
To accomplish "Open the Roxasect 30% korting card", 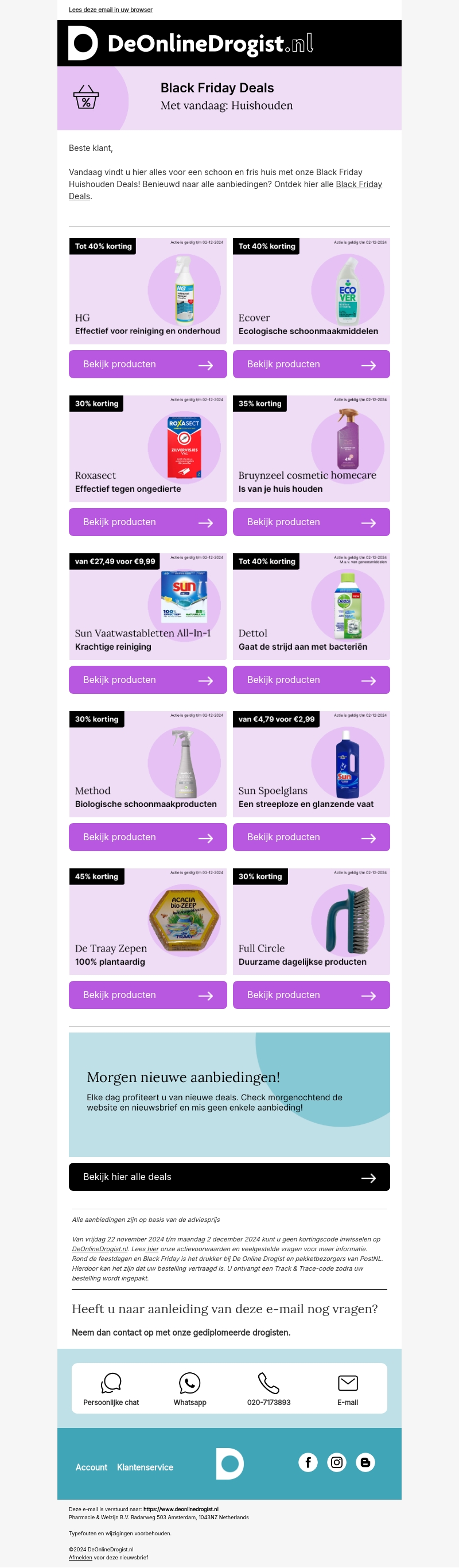I will [147, 449].
